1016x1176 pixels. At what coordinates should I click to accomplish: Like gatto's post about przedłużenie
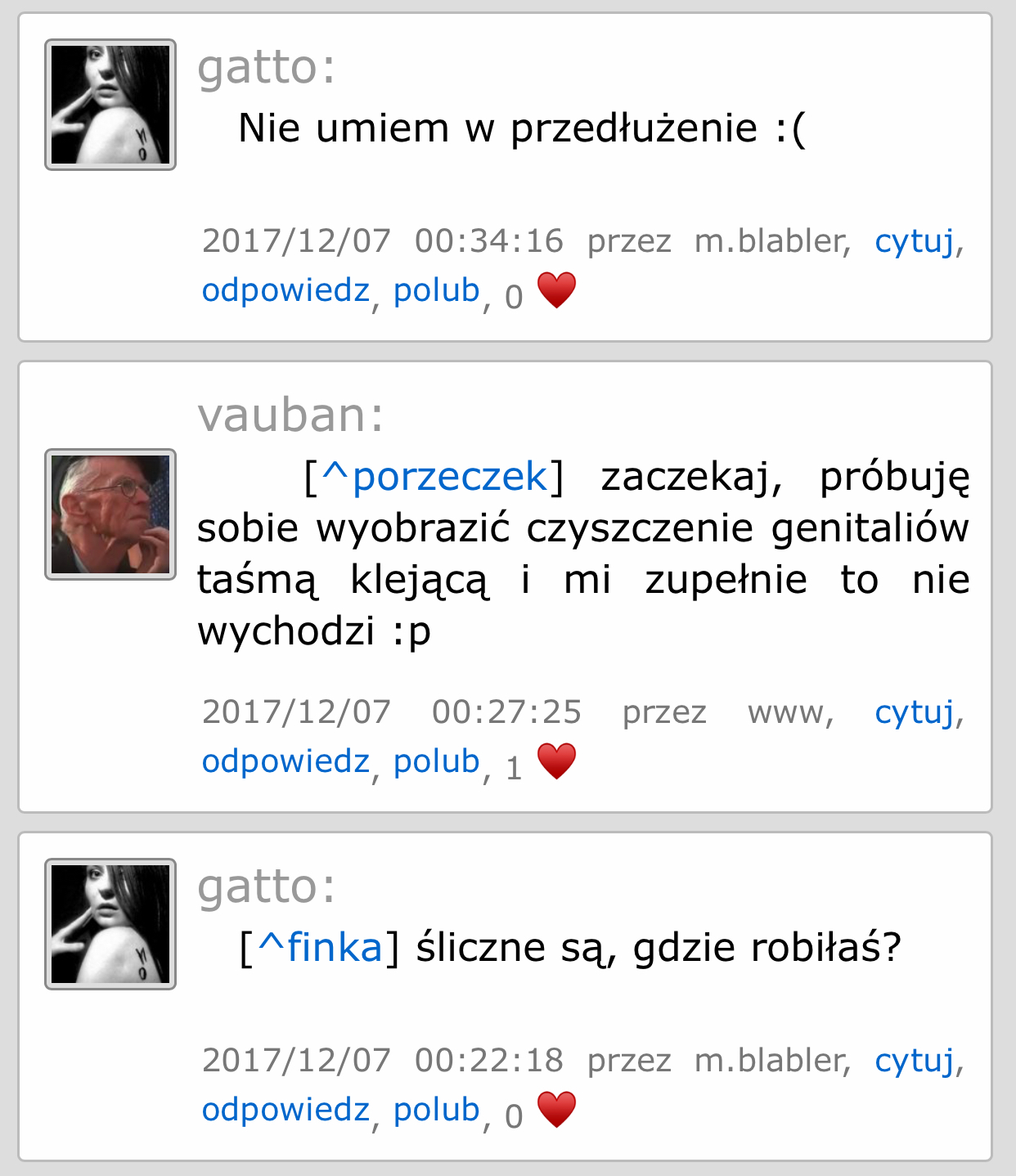point(436,290)
